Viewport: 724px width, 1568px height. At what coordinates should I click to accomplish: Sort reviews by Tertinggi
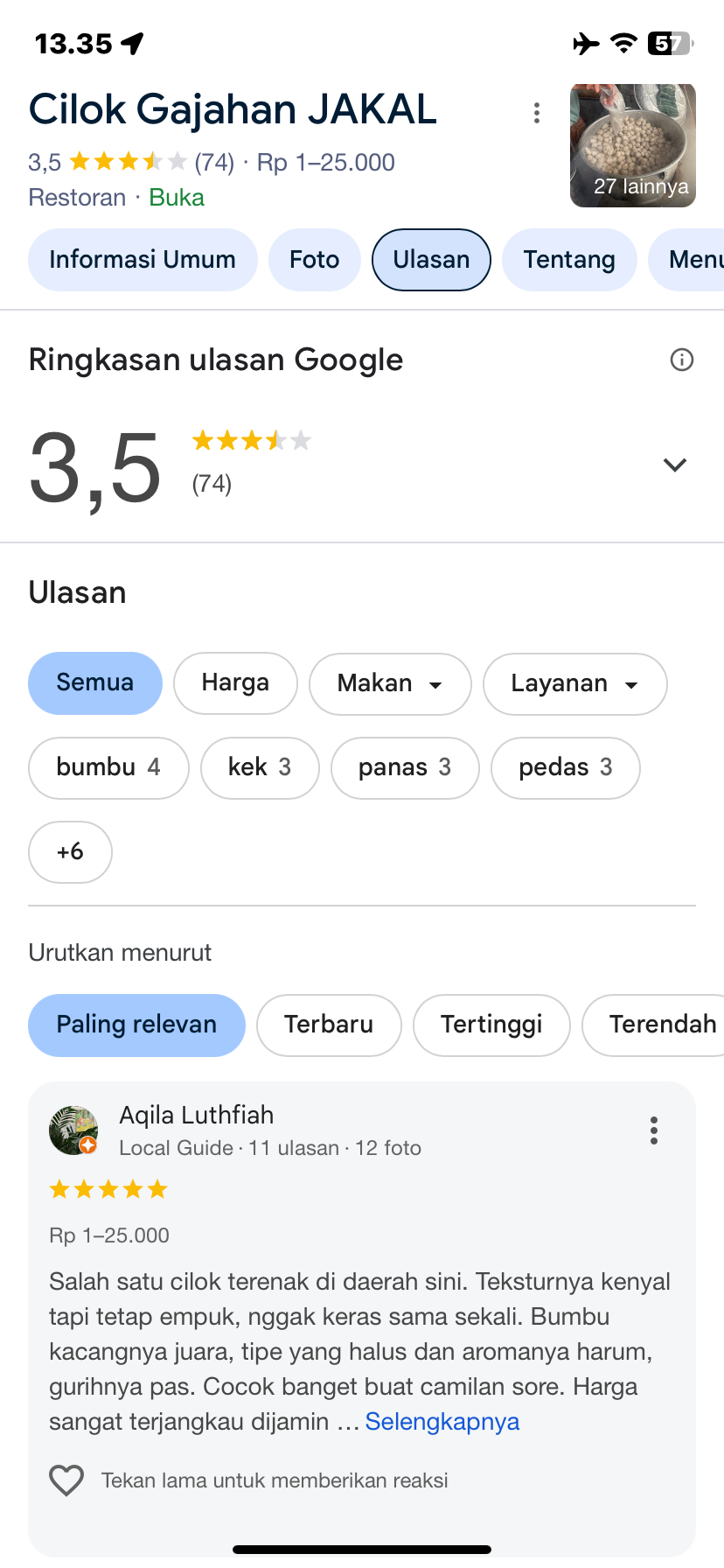(x=491, y=1025)
